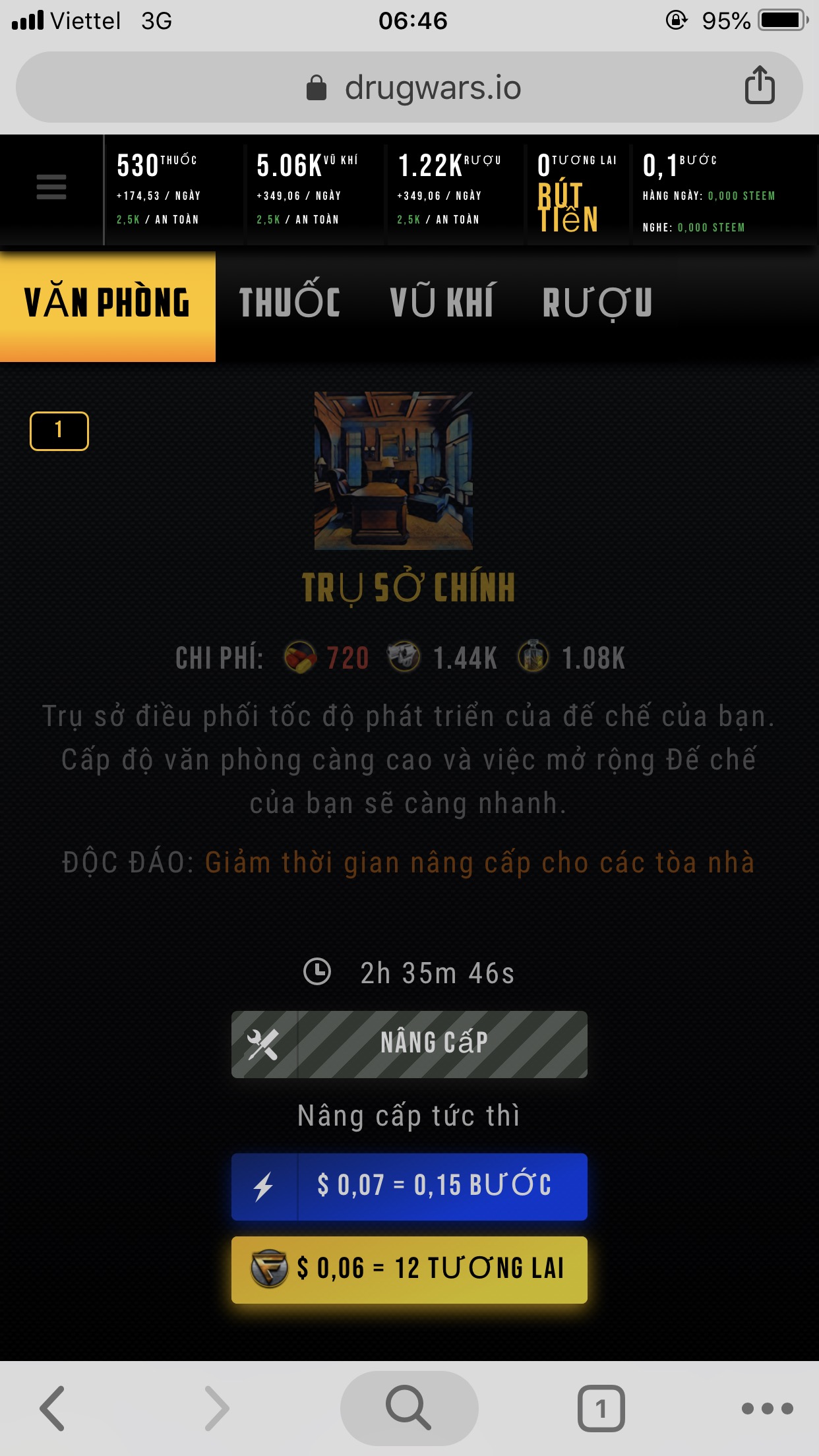Show the open browser tabs

point(601,1409)
